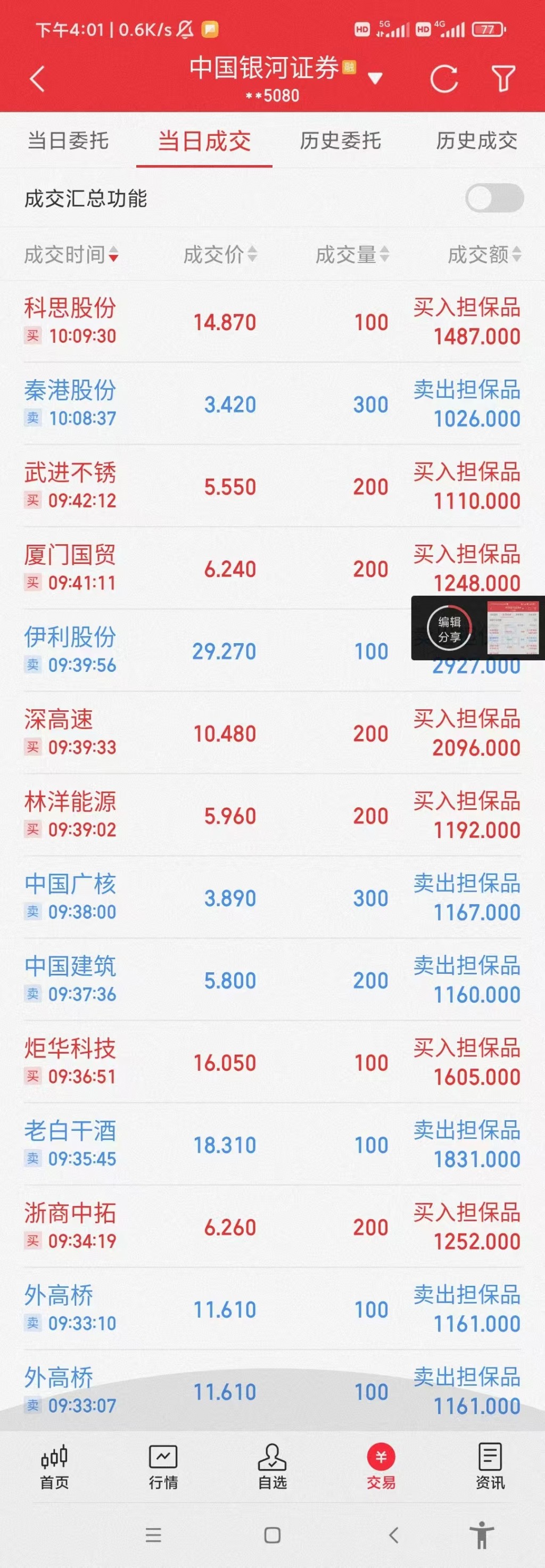Sort by 成交价 column
Viewport: 545px width, 1568px height.
[x=220, y=255]
